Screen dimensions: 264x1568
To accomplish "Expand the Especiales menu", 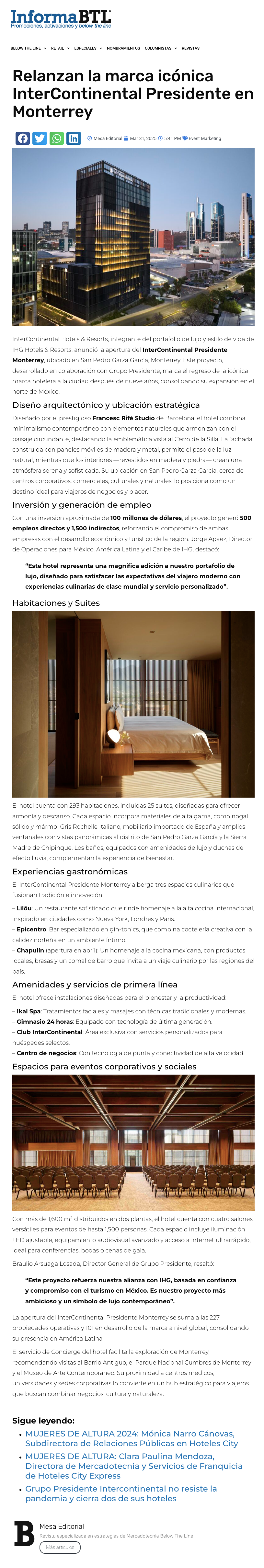I will 88,48.
